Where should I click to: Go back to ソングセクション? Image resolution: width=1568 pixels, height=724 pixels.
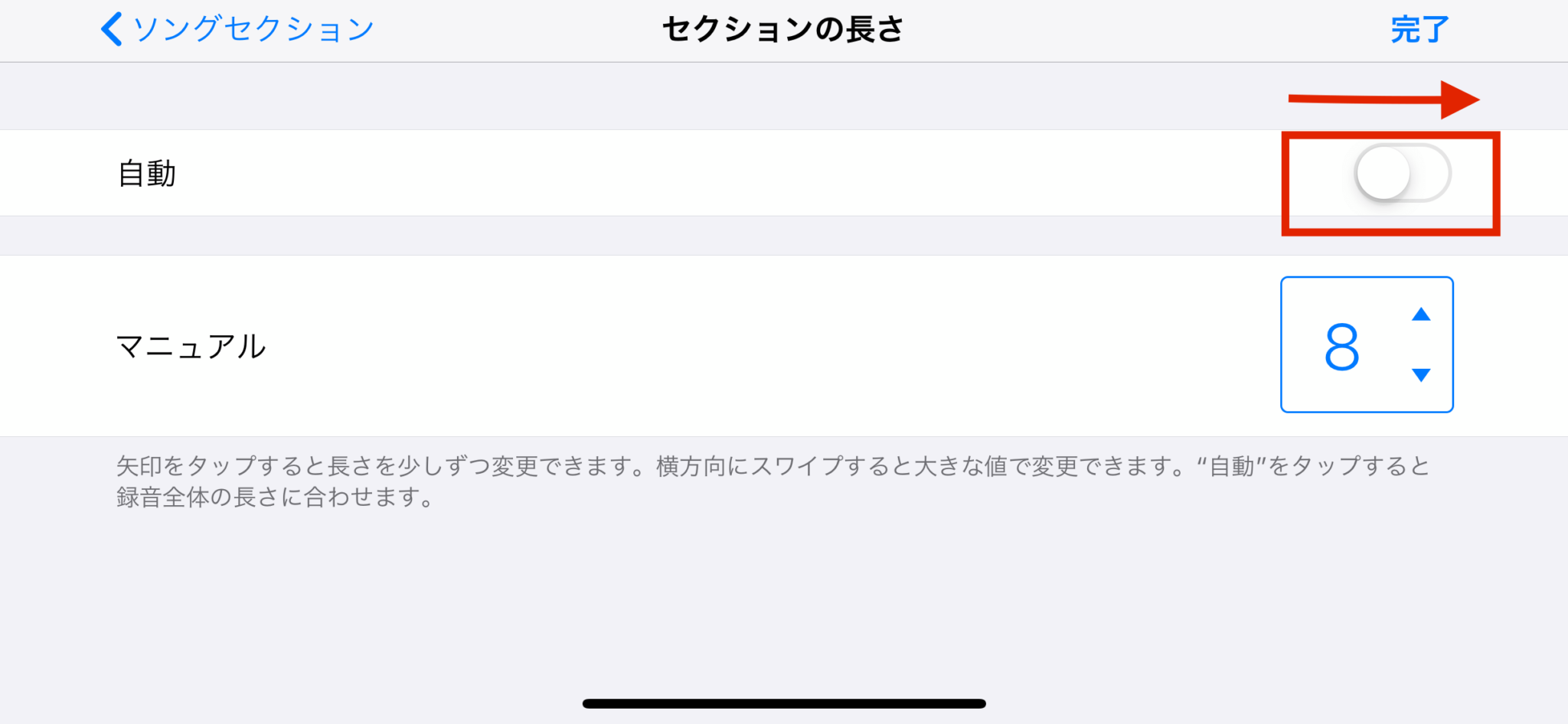click(237, 29)
